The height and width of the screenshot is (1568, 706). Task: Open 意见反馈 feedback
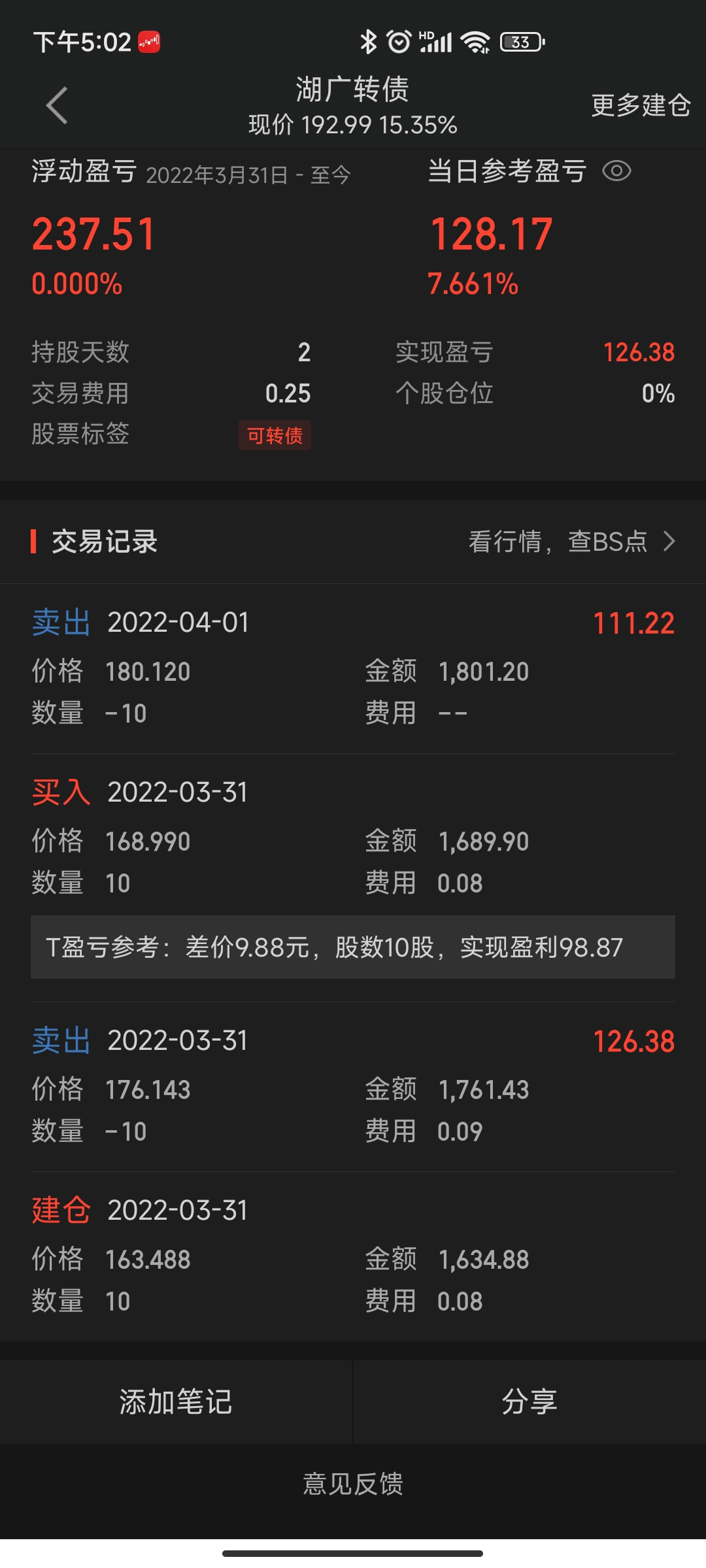coord(353,1484)
